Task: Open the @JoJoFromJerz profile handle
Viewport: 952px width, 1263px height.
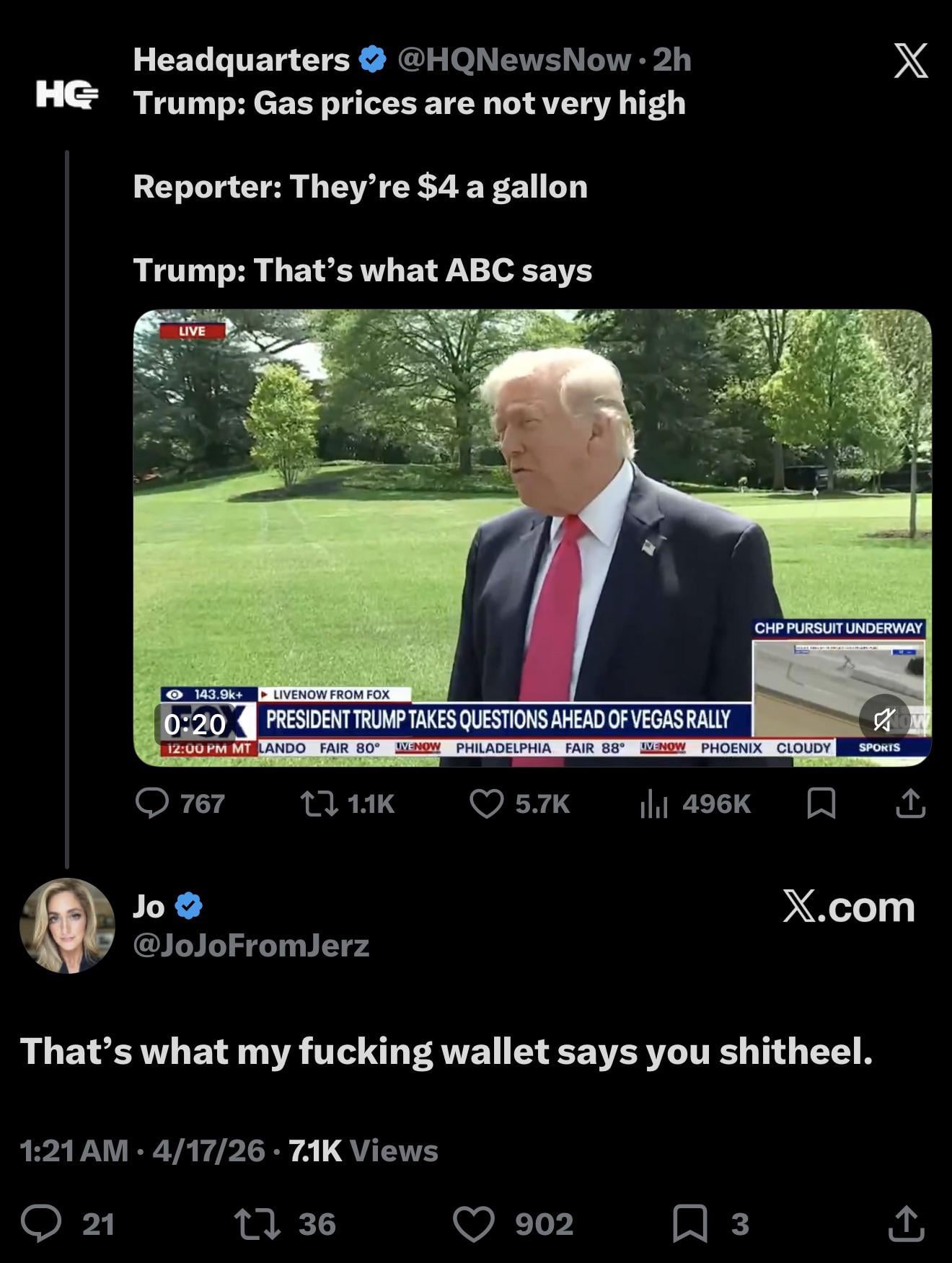Action: point(250,945)
